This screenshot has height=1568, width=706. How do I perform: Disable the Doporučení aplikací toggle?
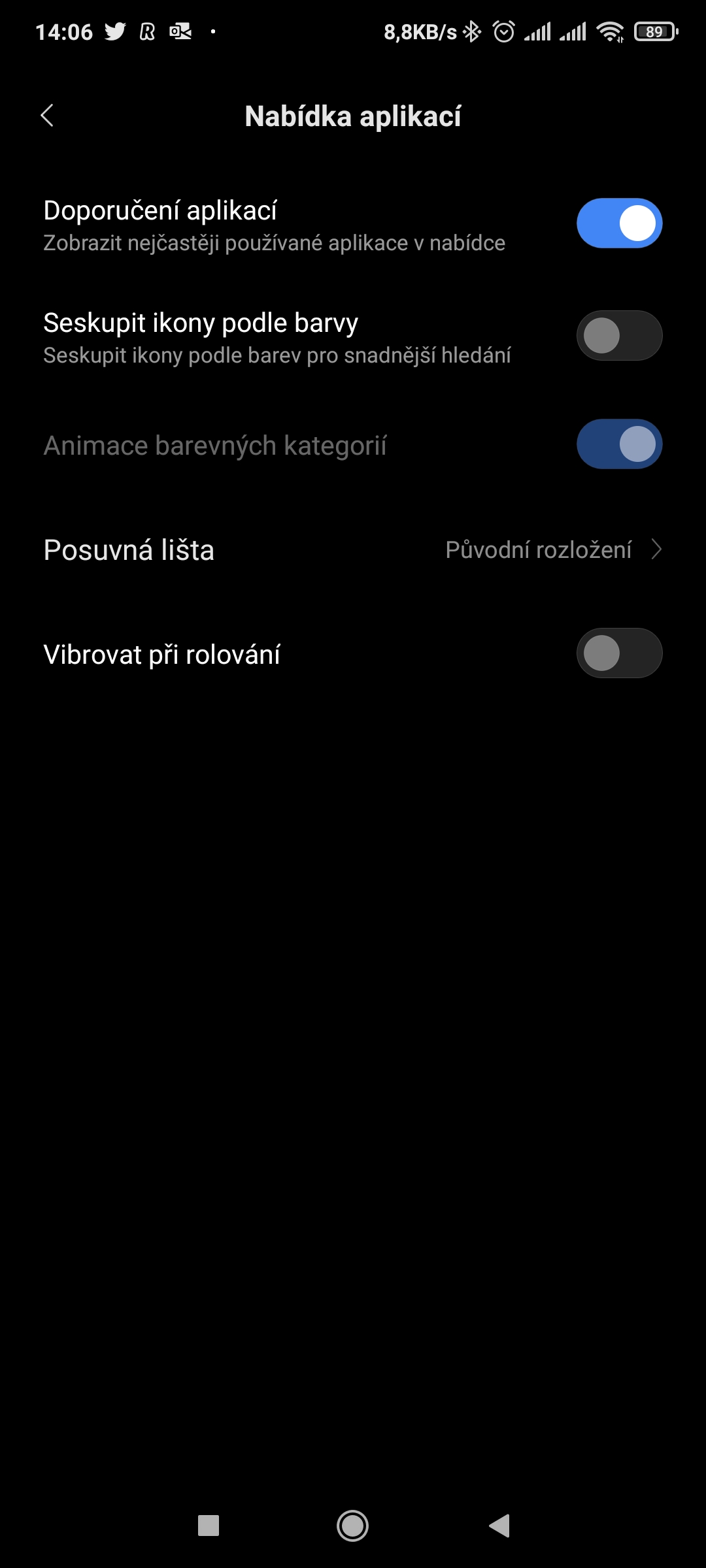619,223
